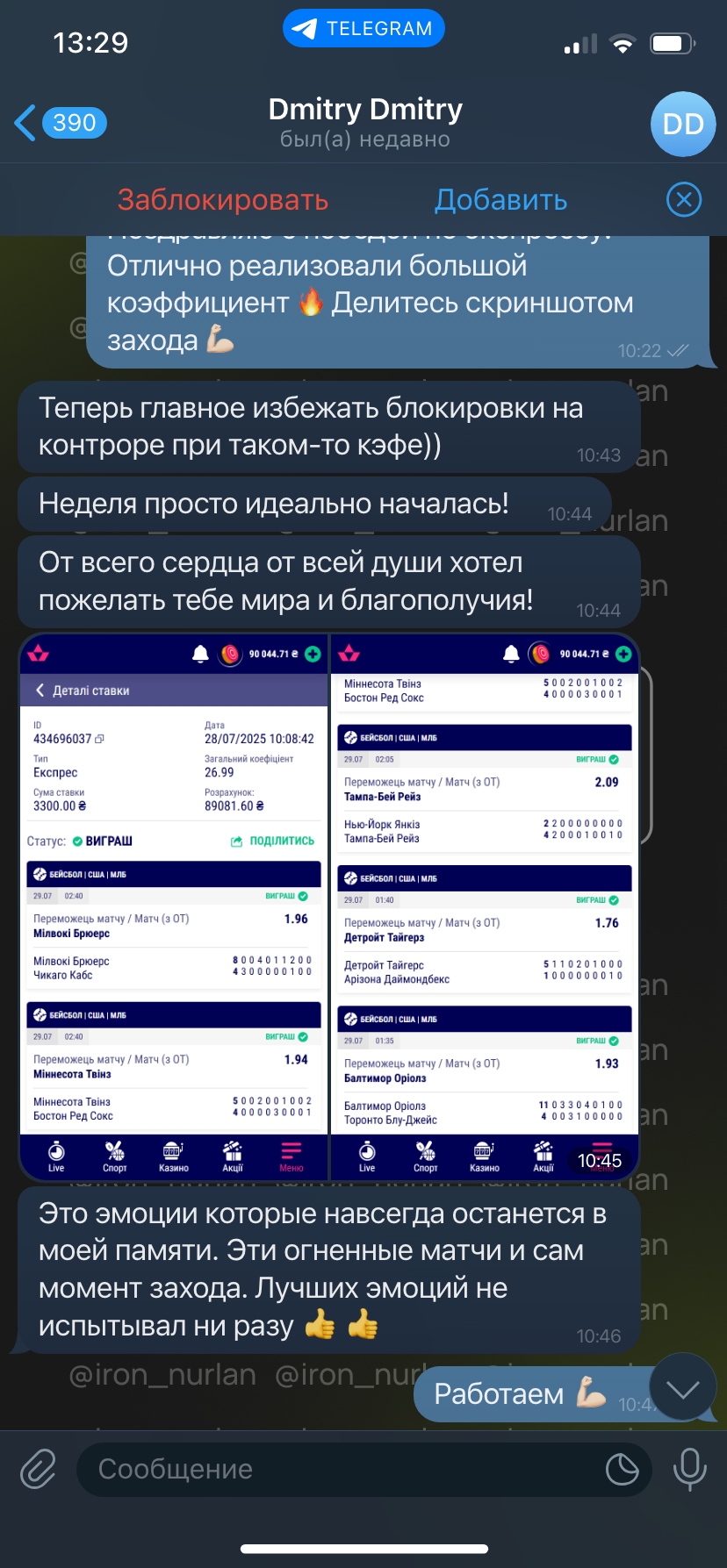Open the left bet details screenshot
The width and height of the screenshot is (727, 1568).
click(174, 907)
